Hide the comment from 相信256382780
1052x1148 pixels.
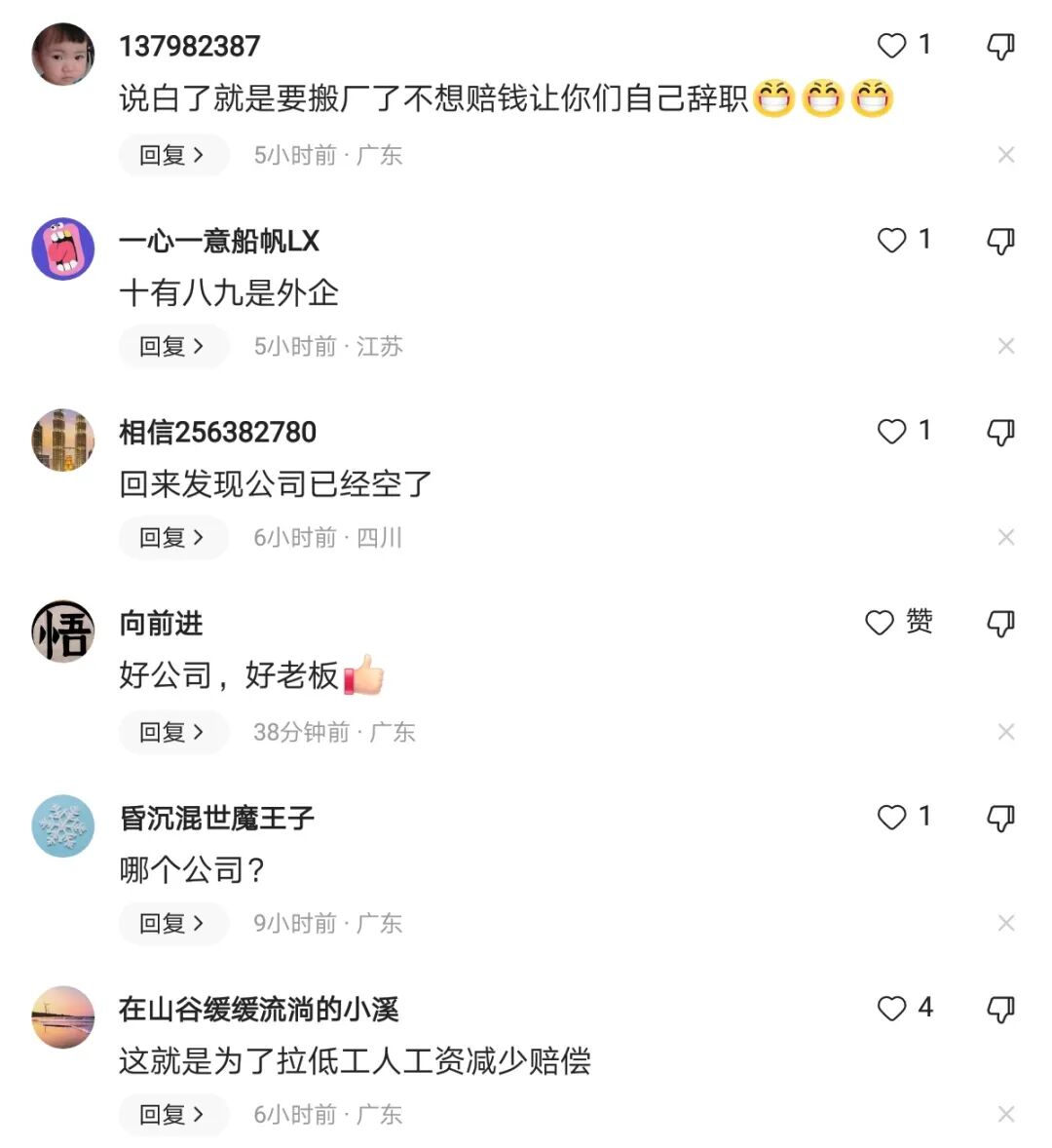(x=1006, y=537)
